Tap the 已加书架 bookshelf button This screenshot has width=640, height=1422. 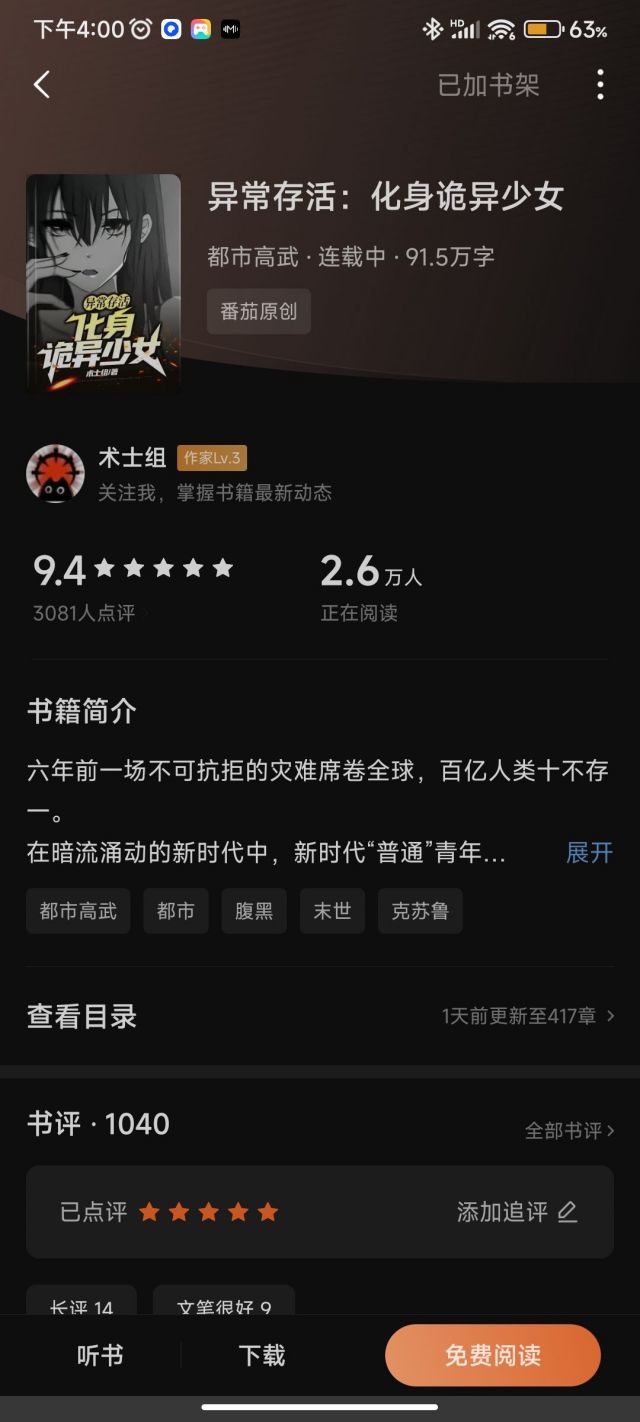pos(488,85)
